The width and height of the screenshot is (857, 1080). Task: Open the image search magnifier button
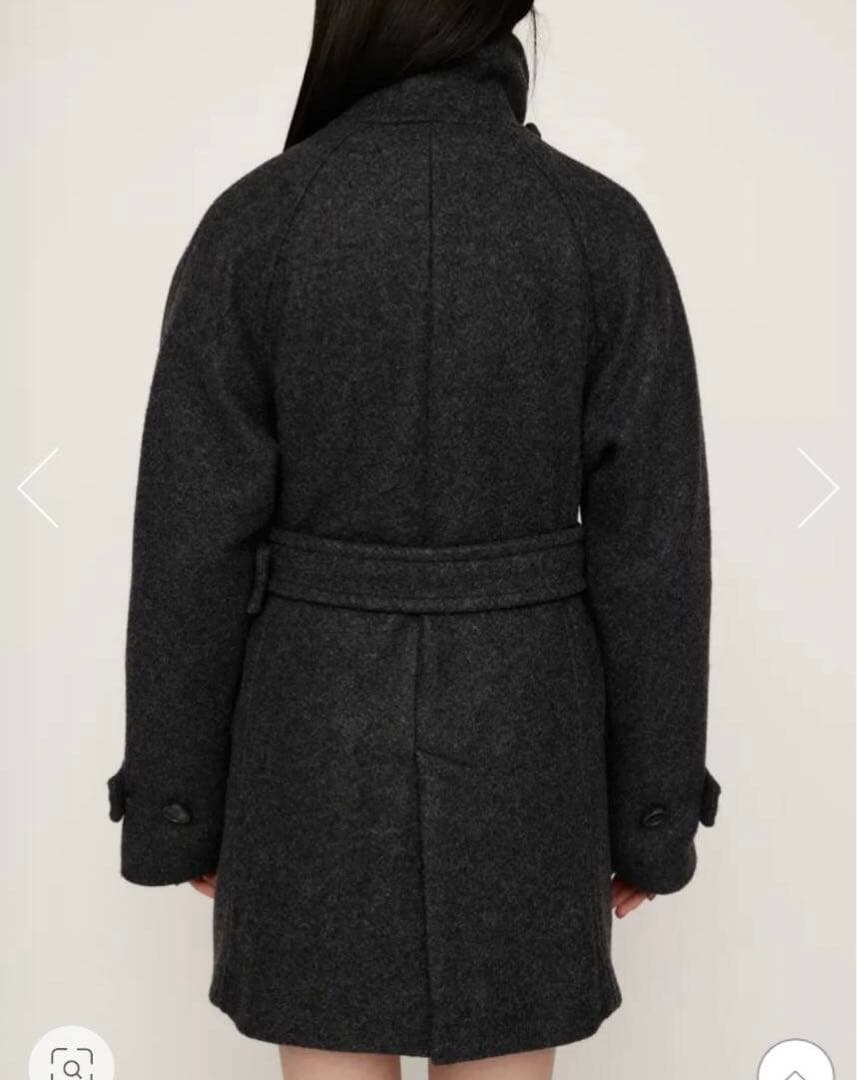(71, 1063)
